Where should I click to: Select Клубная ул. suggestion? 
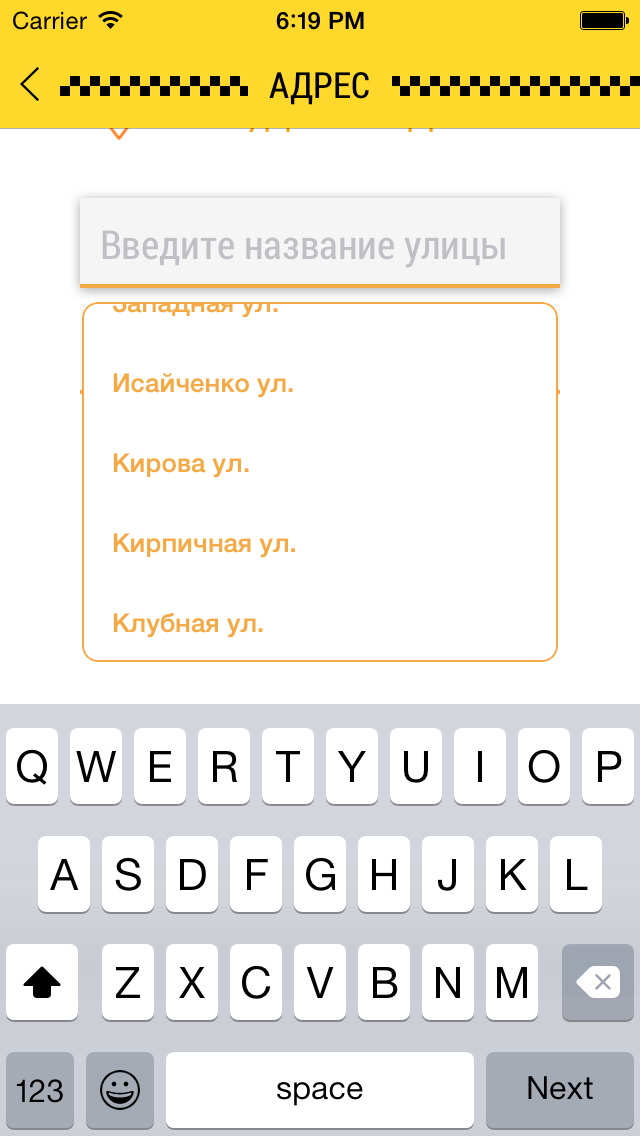[188, 624]
